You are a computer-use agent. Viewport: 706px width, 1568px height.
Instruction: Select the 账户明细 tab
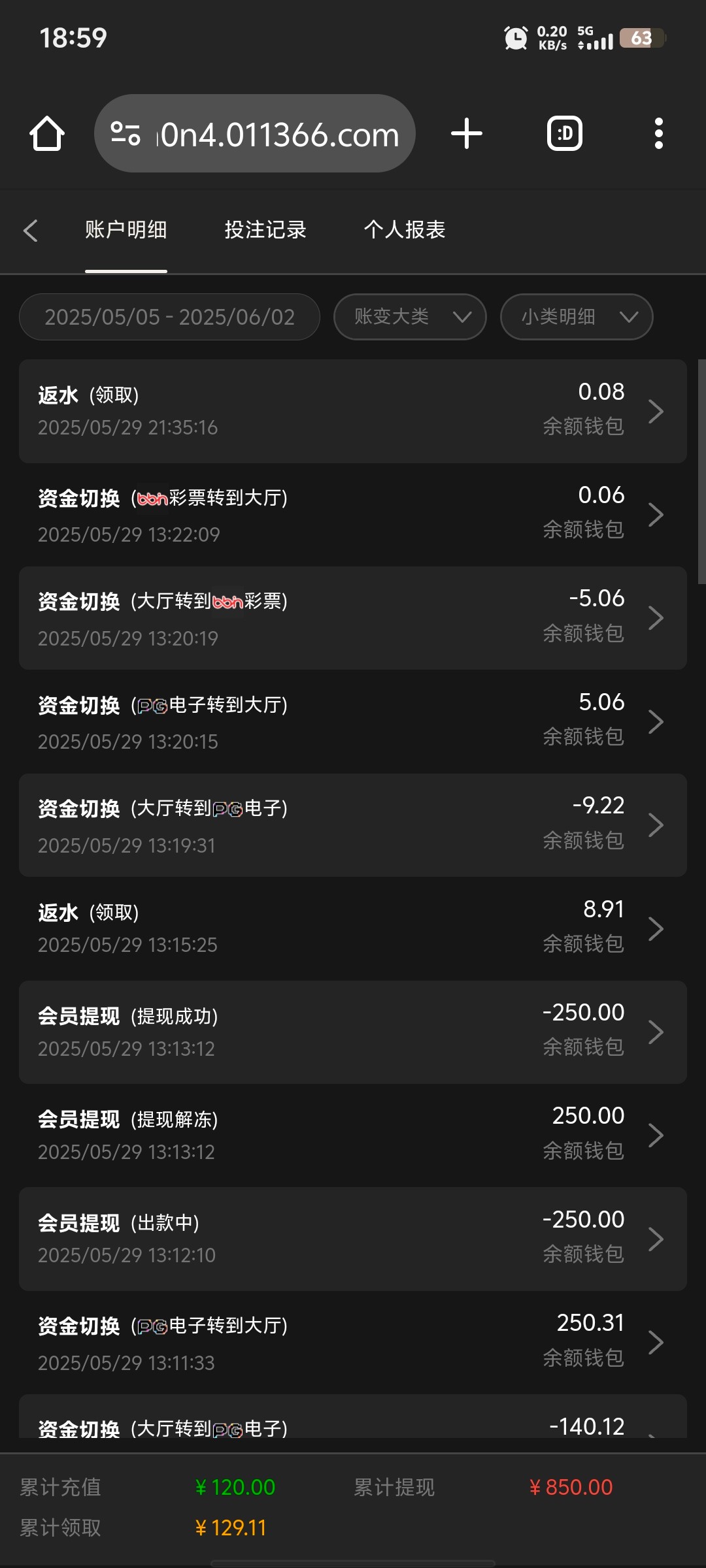[x=126, y=230]
